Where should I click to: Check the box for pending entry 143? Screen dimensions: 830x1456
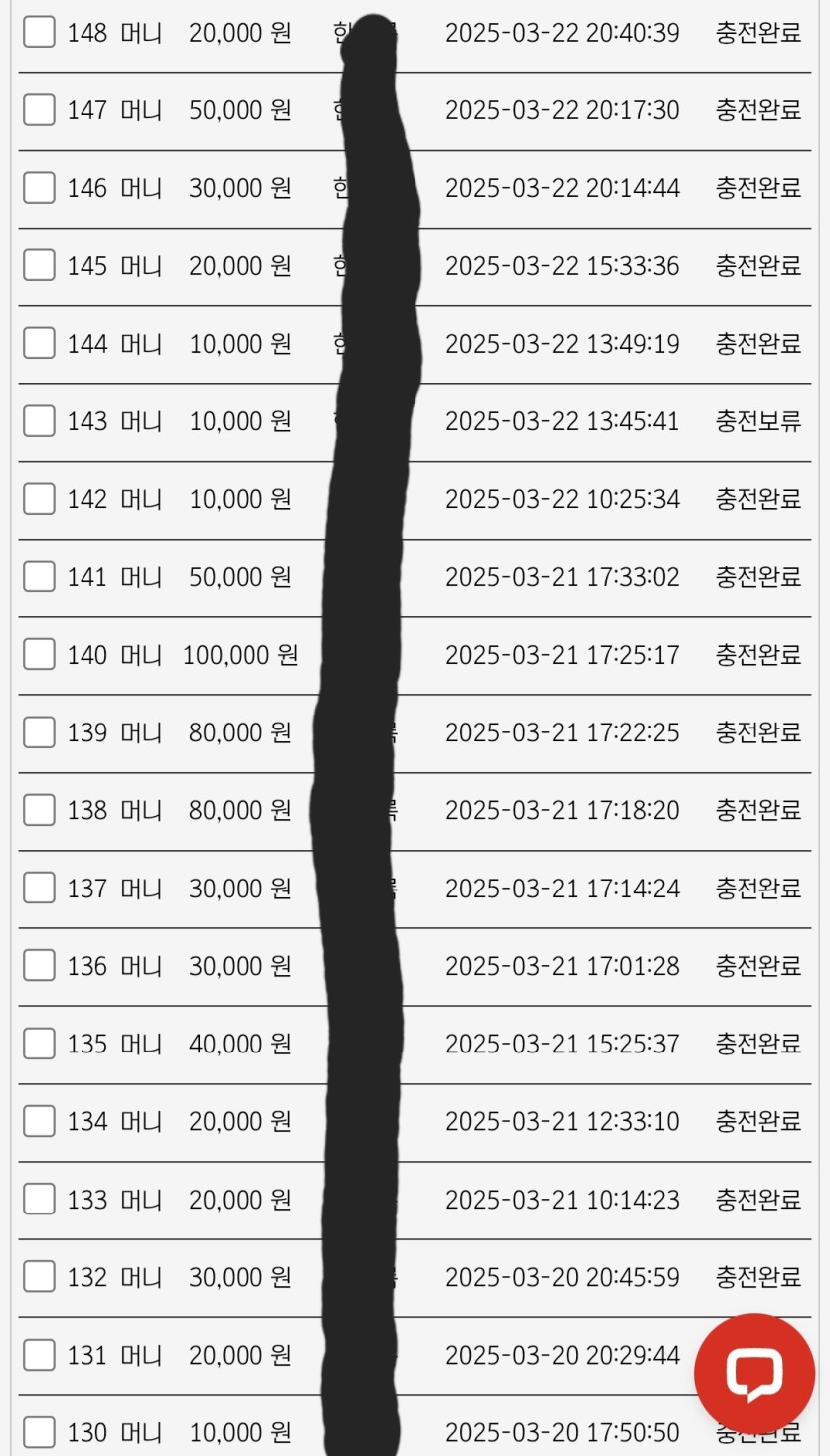[x=39, y=420]
